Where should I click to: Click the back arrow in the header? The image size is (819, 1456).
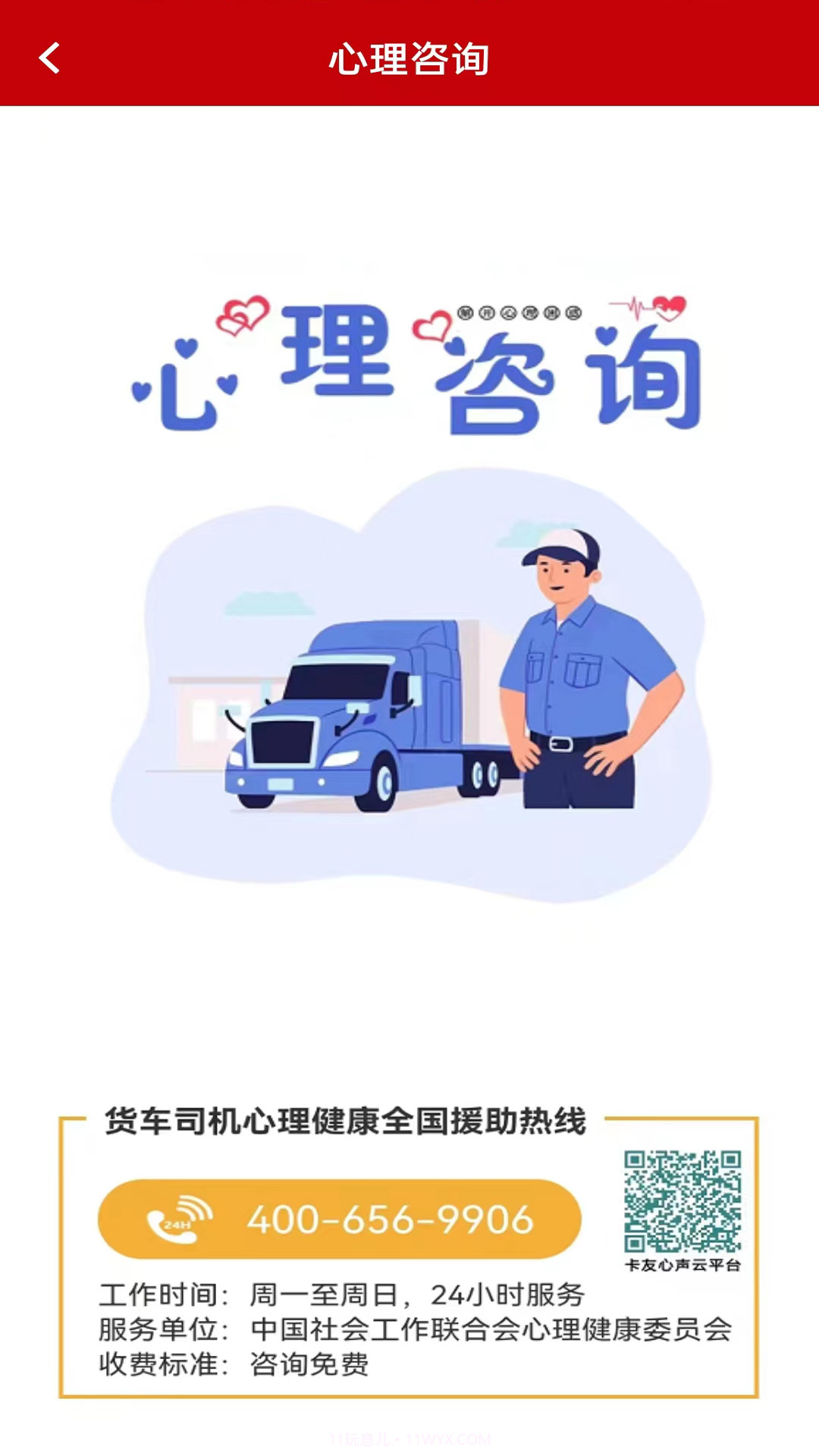coord(49,60)
